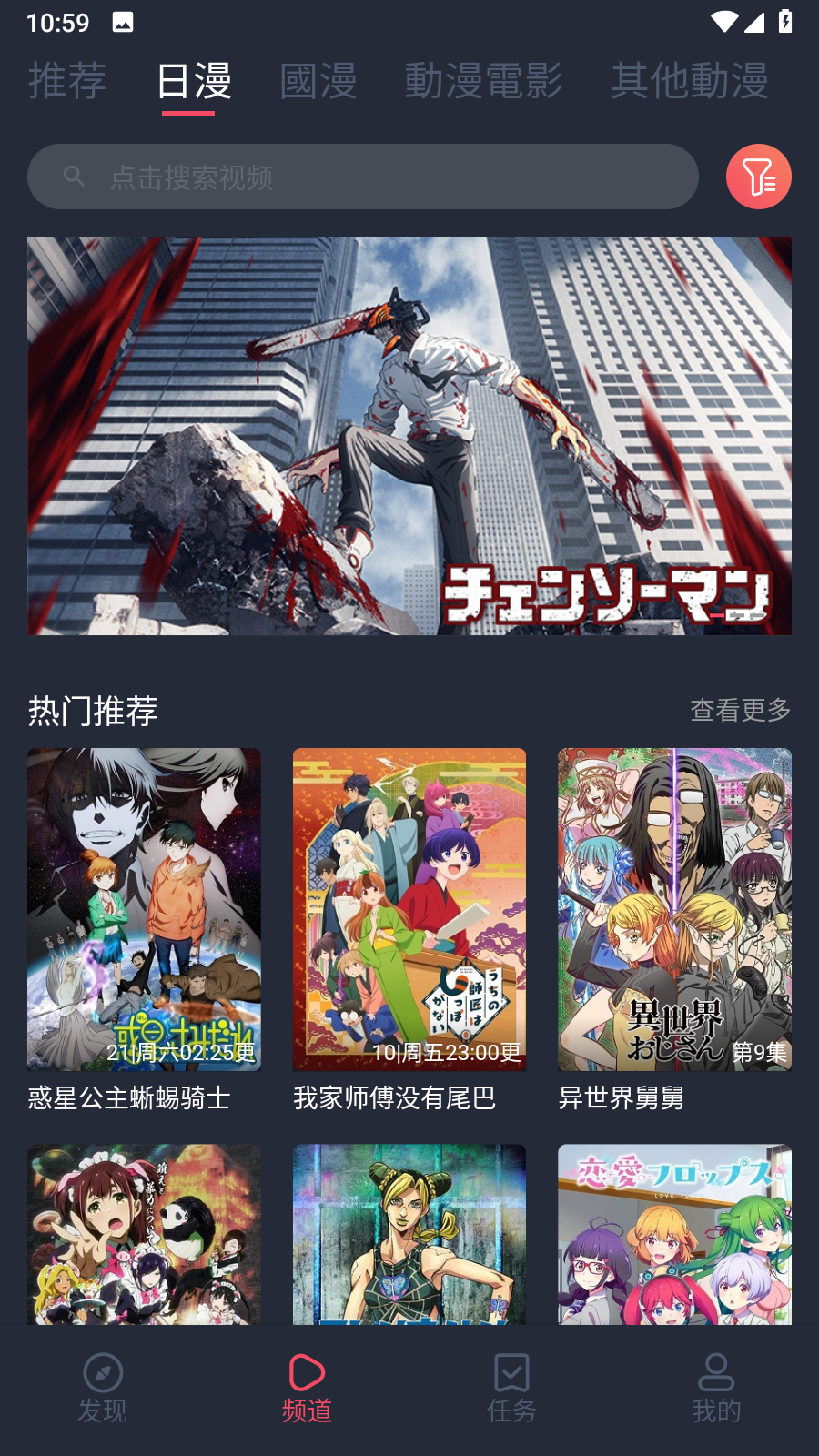Open the maid and panda anime poster
The image size is (819, 1456).
tap(144, 1234)
